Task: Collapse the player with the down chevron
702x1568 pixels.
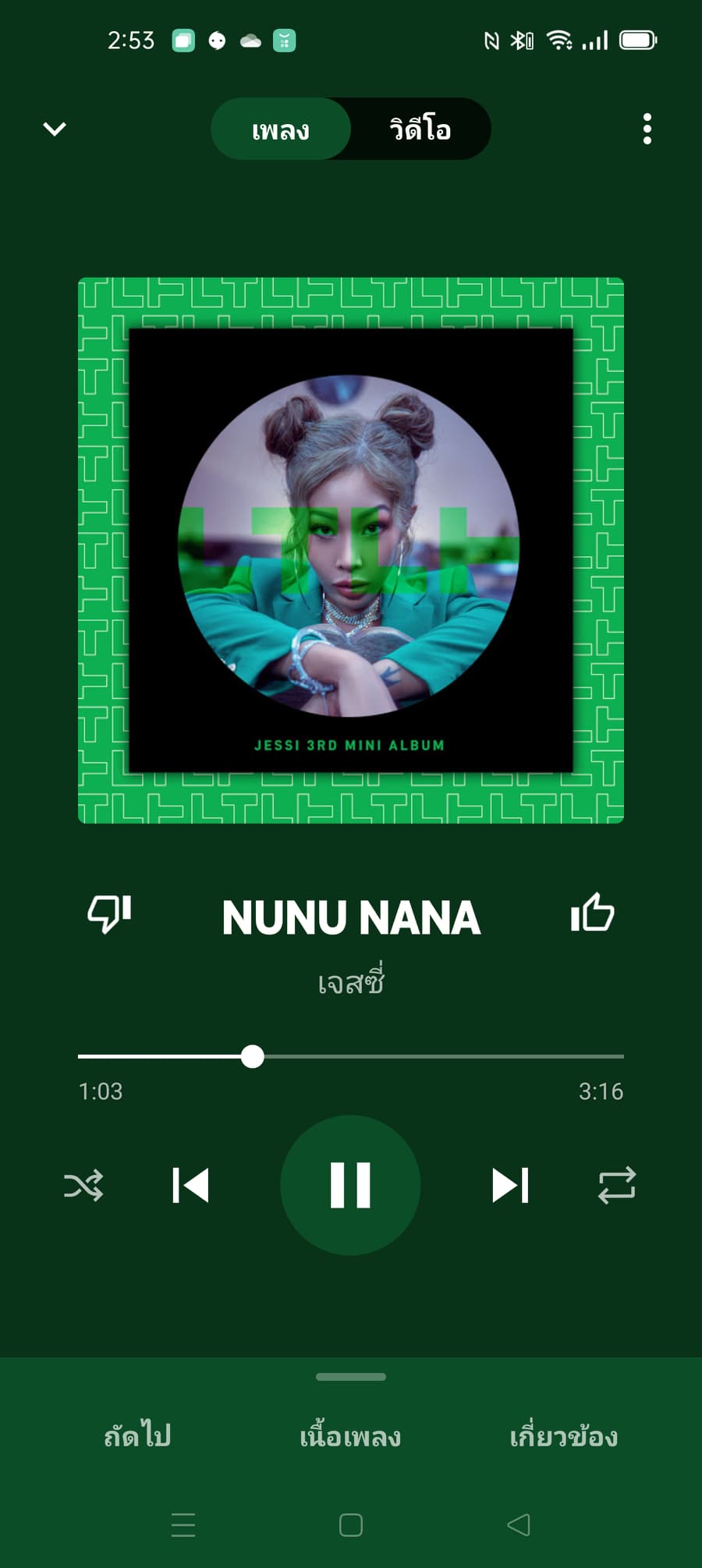Action: pos(55,129)
